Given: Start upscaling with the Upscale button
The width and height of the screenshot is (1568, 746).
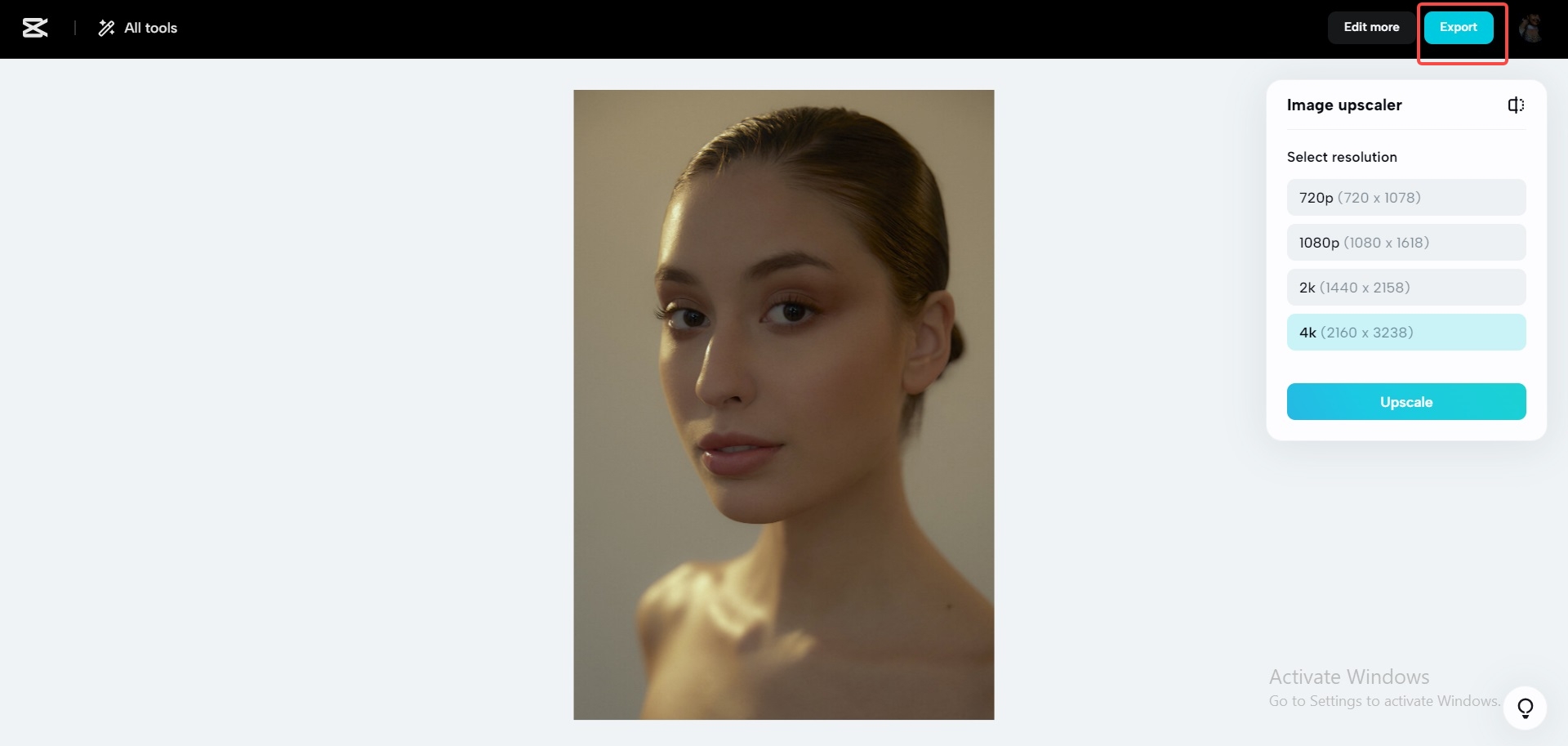Looking at the screenshot, I should (x=1405, y=402).
